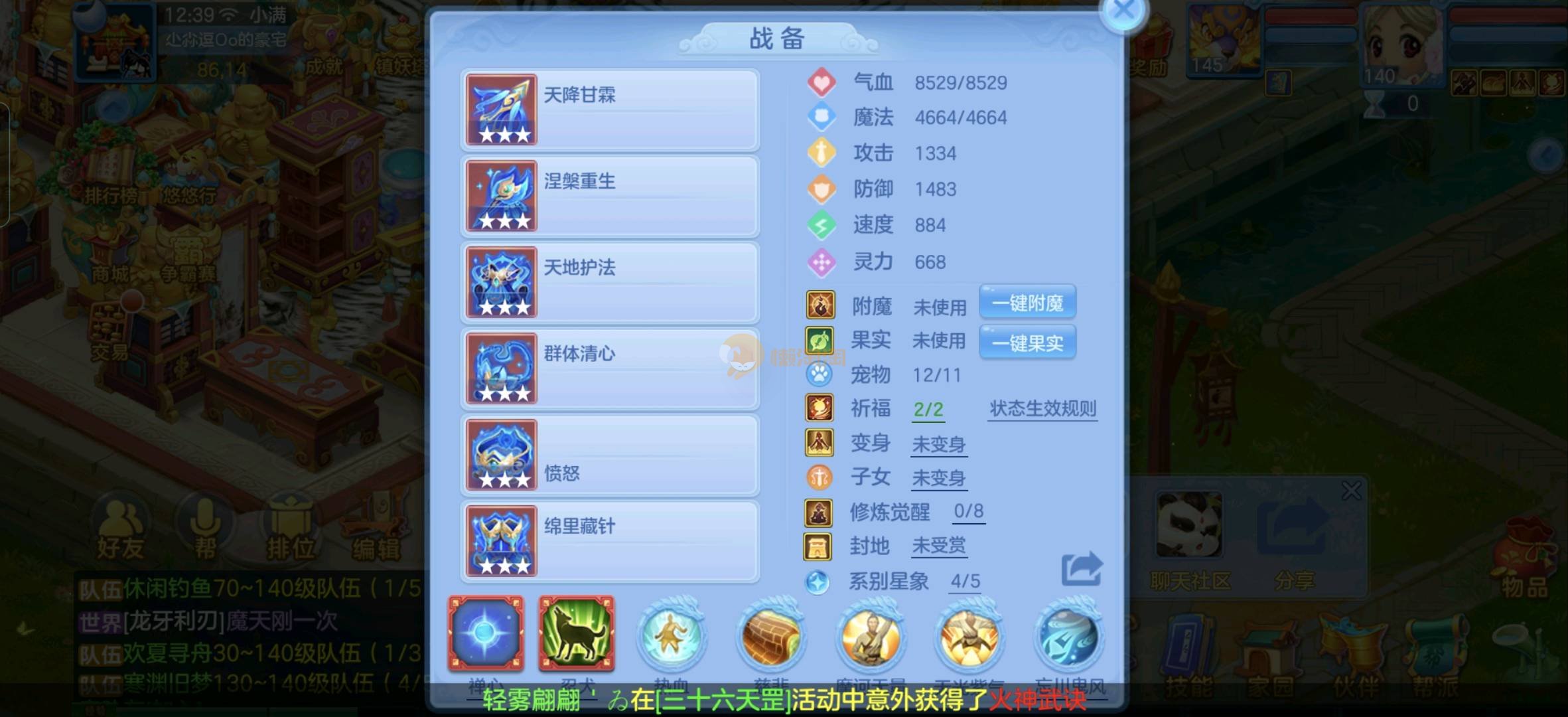
Task: Open the 系别星象 4/5 link
Action: click(x=965, y=582)
